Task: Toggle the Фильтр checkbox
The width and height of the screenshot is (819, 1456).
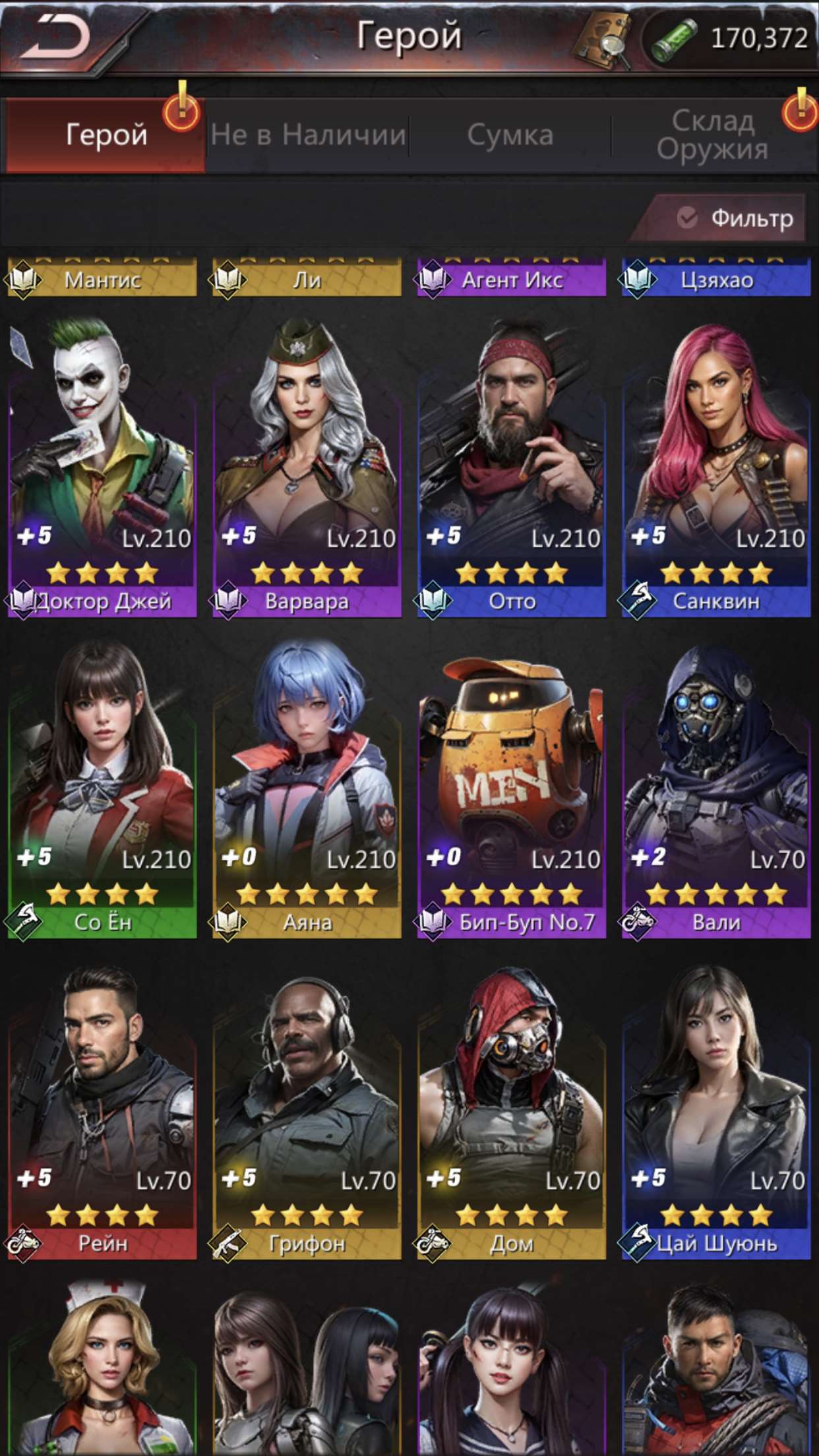Action: [688, 218]
